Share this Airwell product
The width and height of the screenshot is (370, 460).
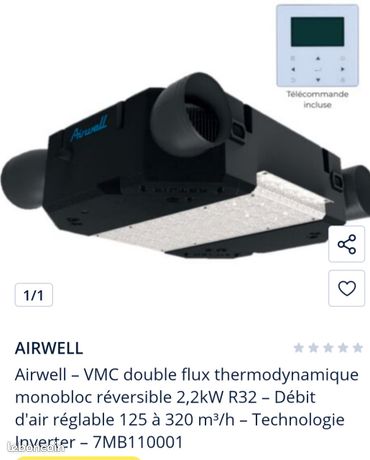pos(346,244)
